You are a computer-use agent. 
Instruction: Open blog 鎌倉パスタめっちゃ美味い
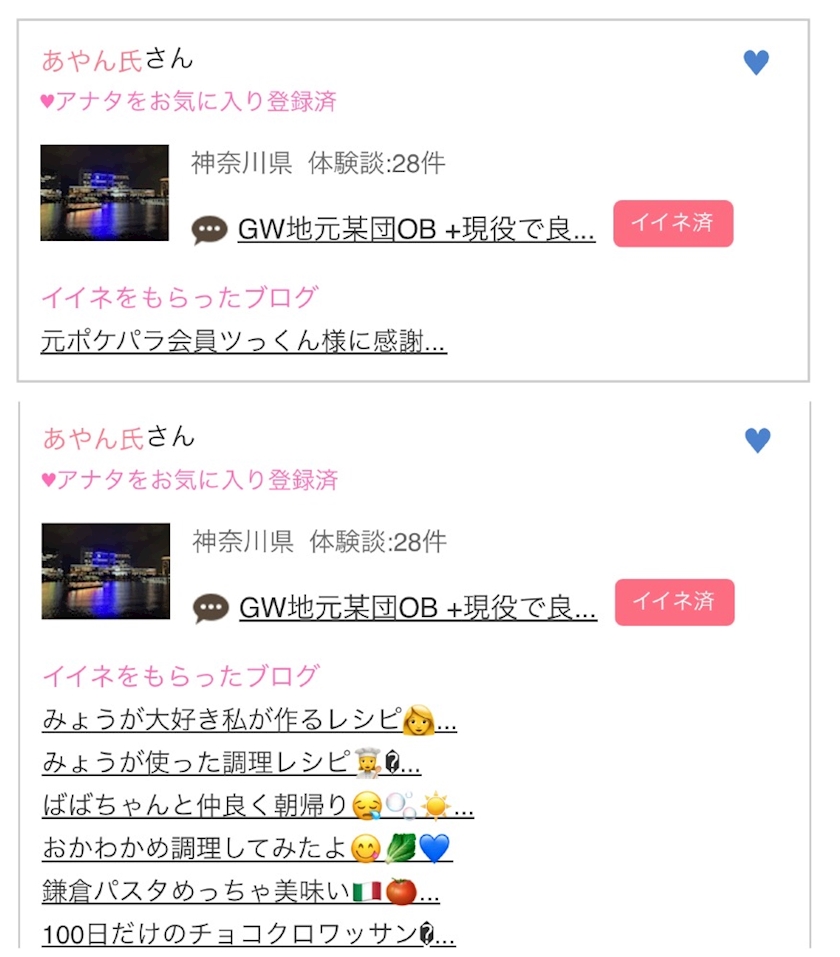pyautogui.click(x=241, y=892)
